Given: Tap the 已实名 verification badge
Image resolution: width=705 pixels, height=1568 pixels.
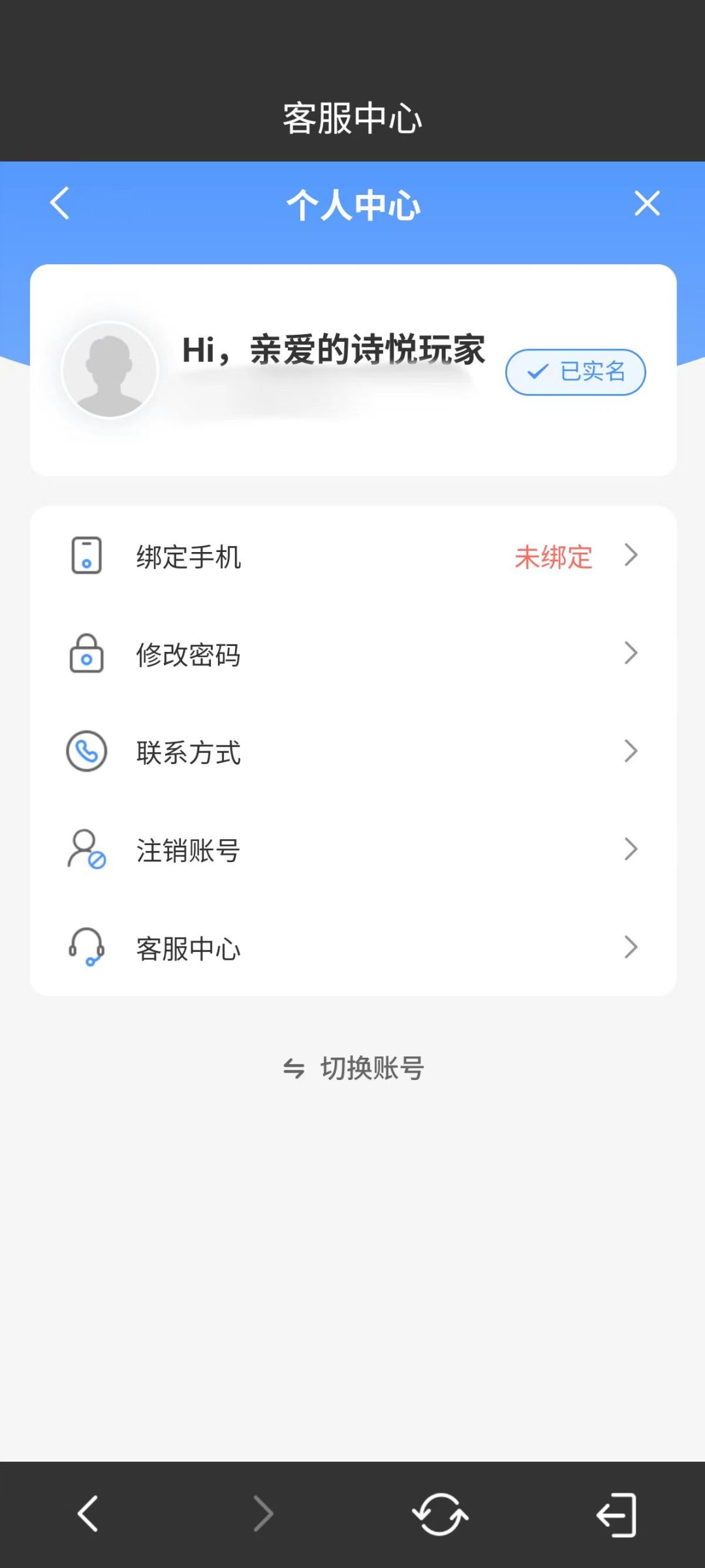Looking at the screenshot, I should pos(575,372).
